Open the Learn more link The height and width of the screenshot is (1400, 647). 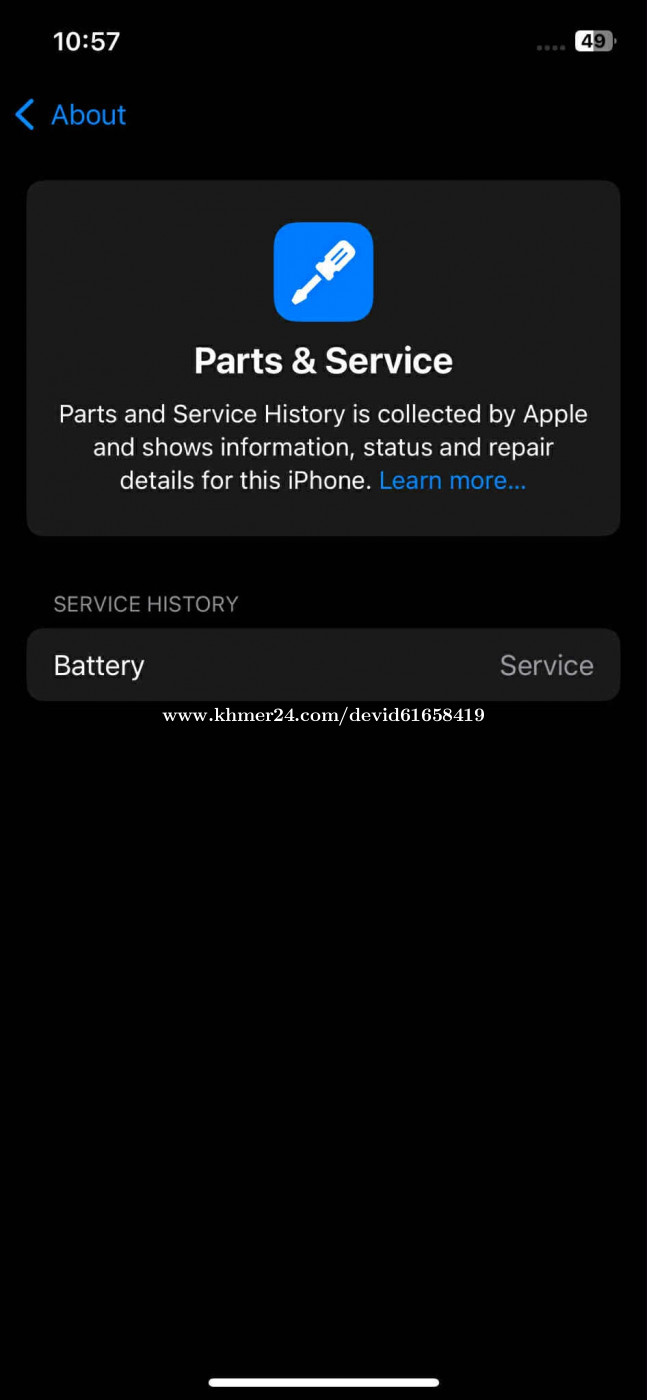coord(452,481)
